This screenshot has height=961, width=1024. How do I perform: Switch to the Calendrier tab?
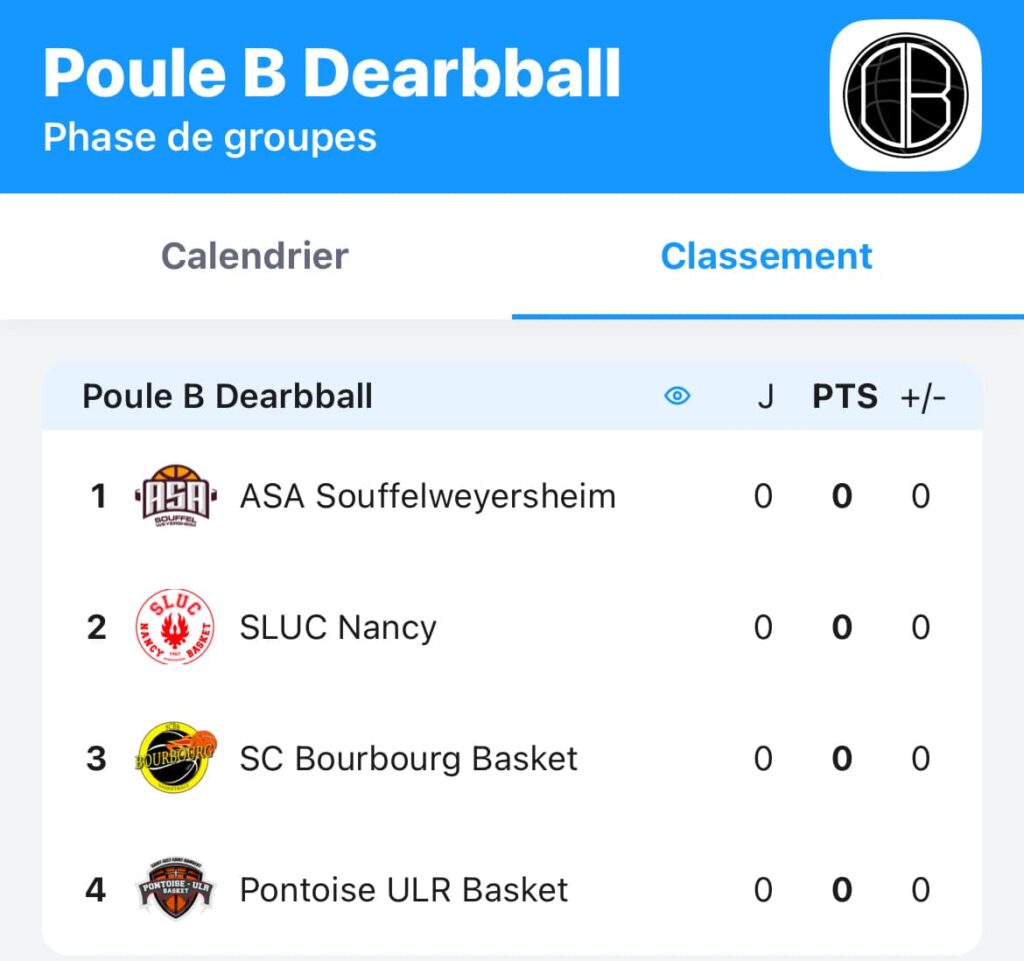255,256
